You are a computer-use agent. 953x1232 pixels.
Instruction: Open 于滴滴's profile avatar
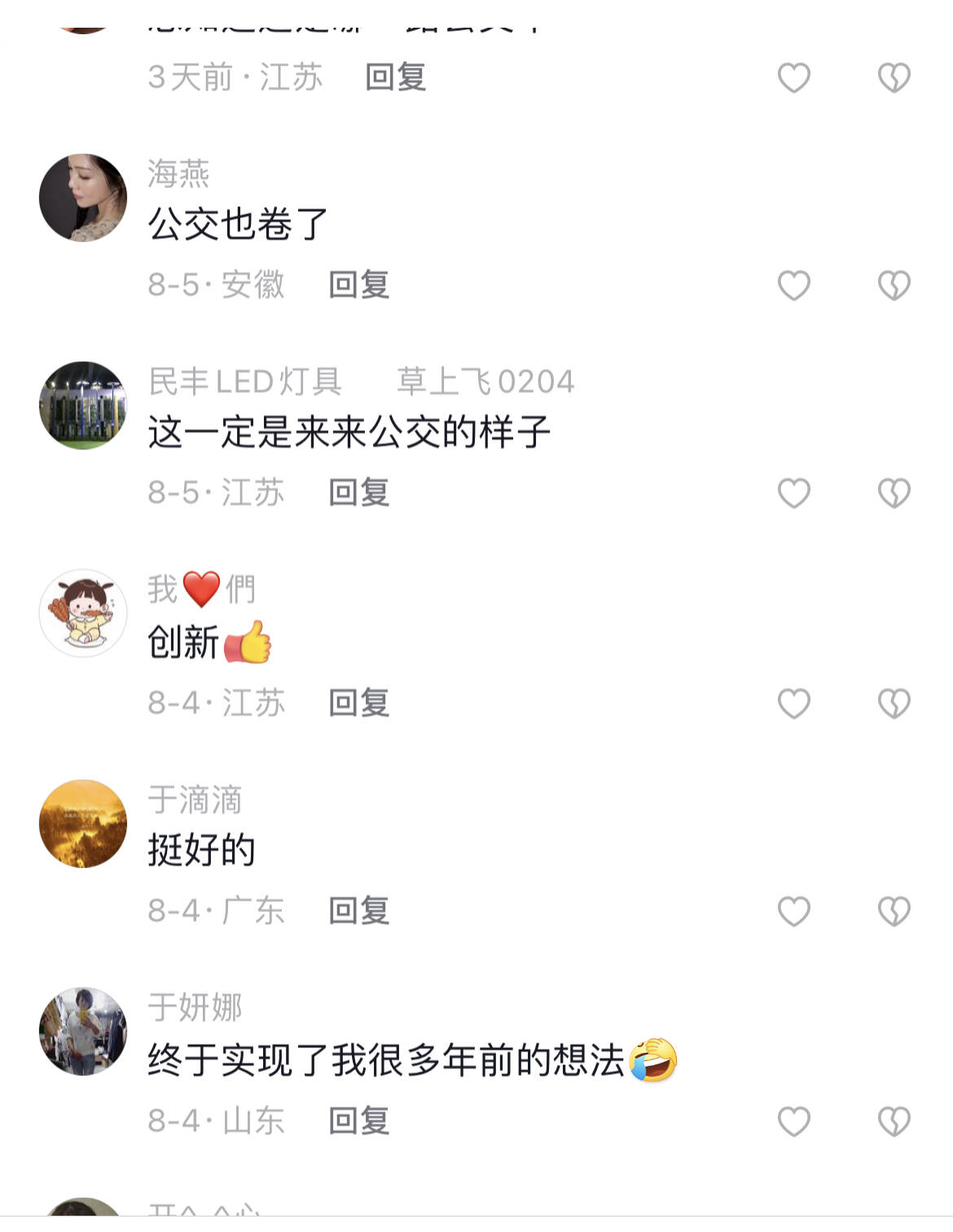[x=83, y=823]
